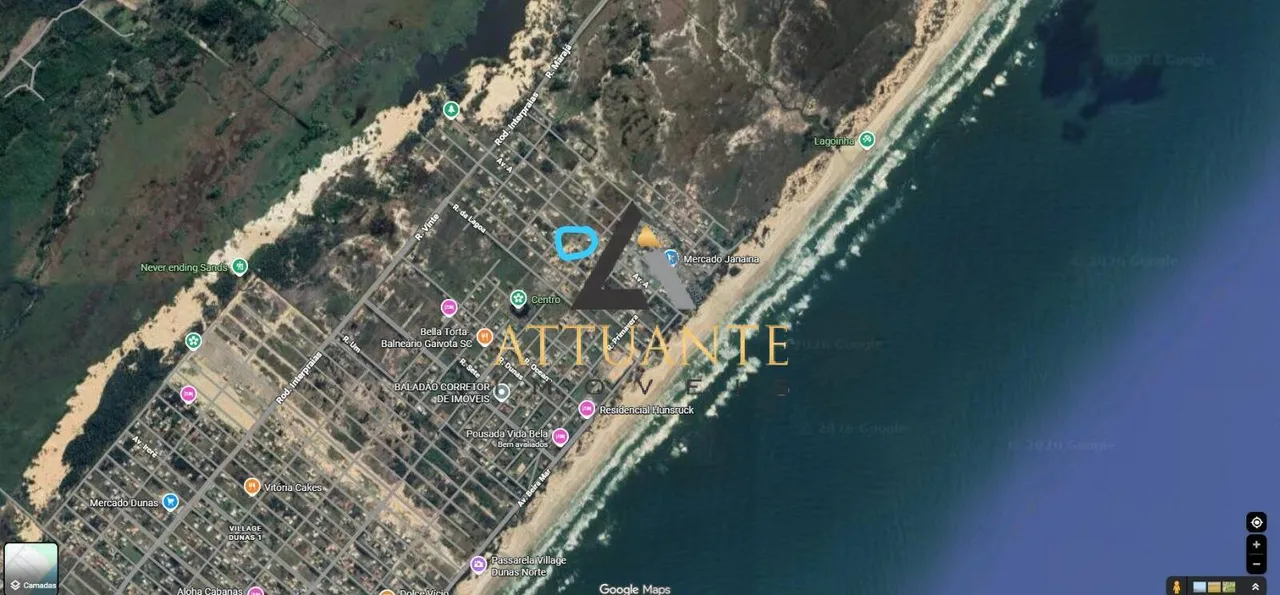Open the Vitória Cakes marker

(x=252, y=486)
